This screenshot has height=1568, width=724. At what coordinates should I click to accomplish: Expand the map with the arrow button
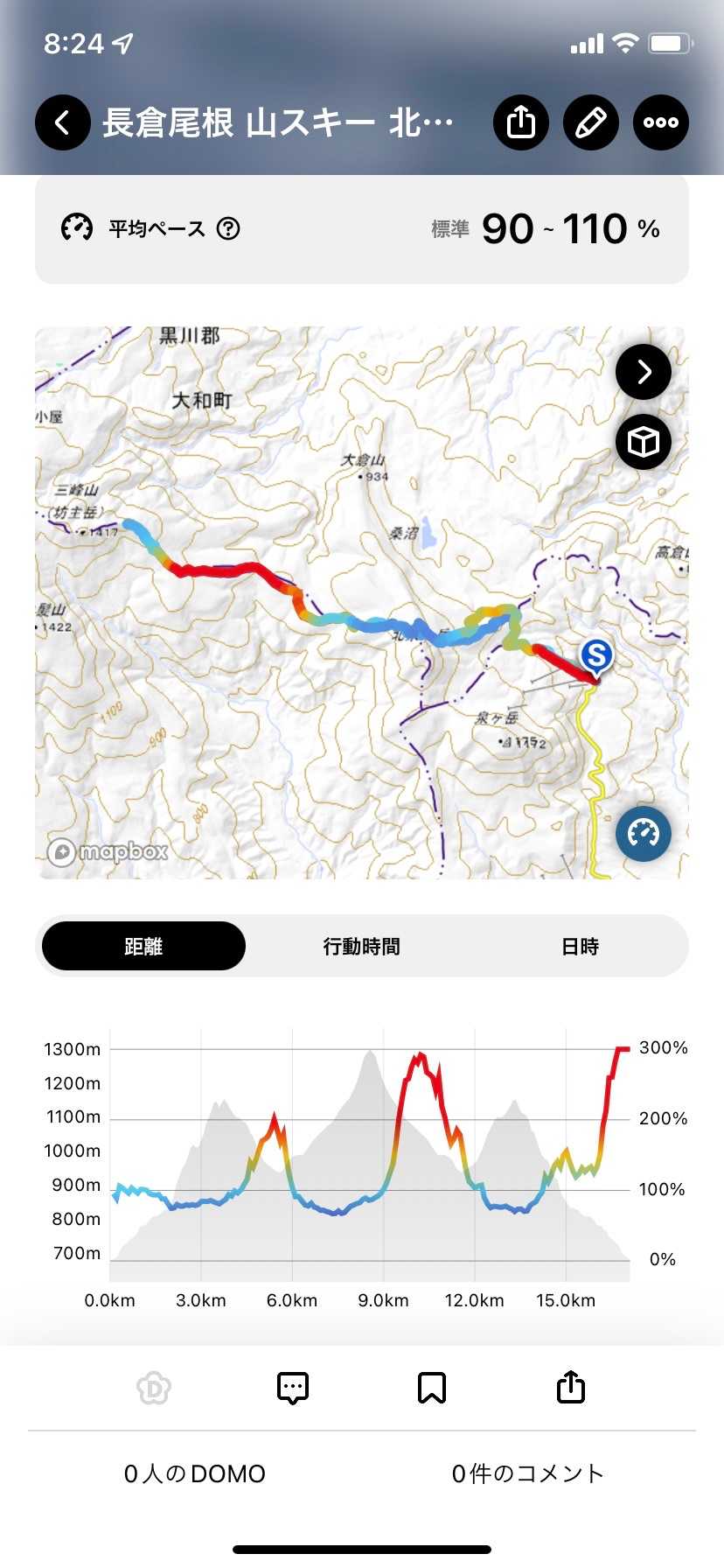(644, 372)
